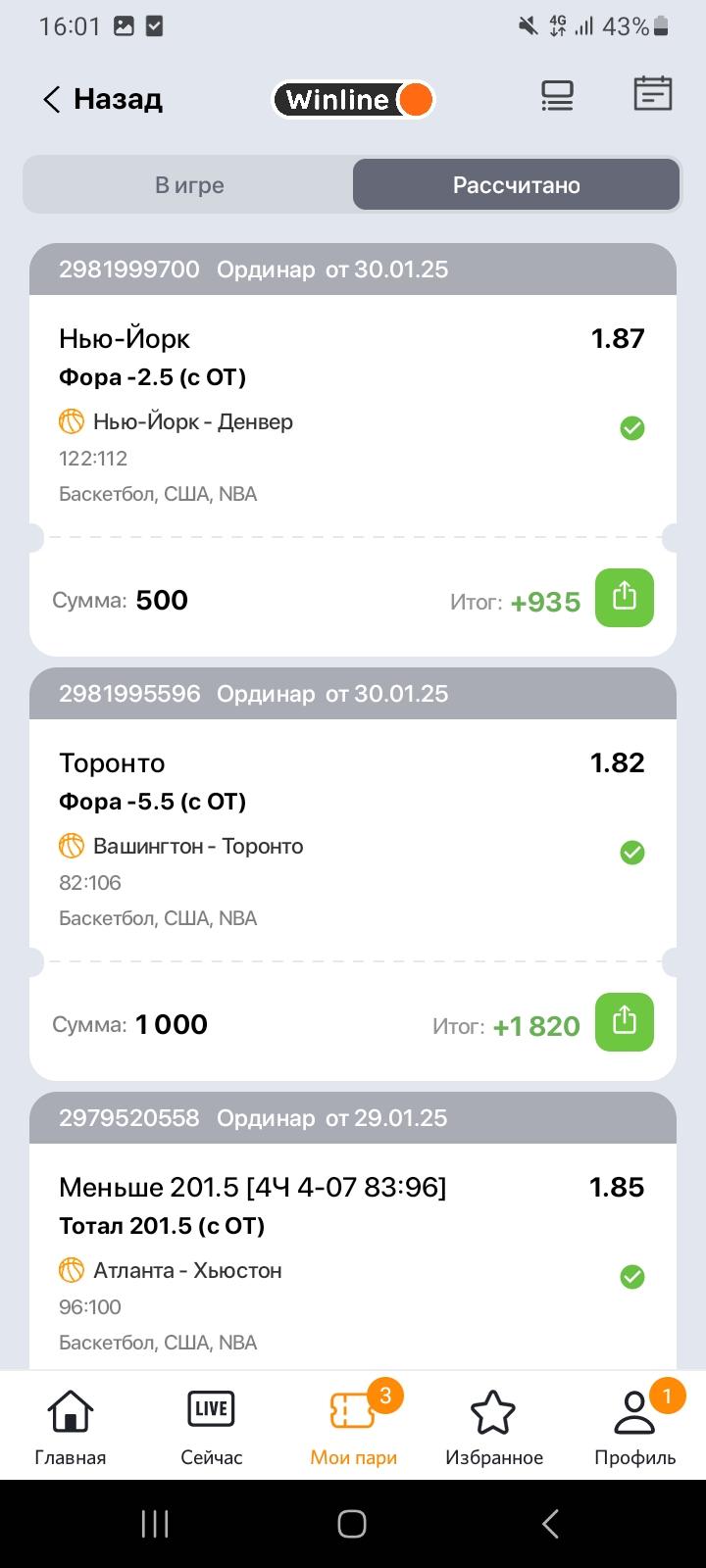The image size is (706, 1568).
Task: Share the Нью-Йорк bet result
Action: (x=625, y=598)
